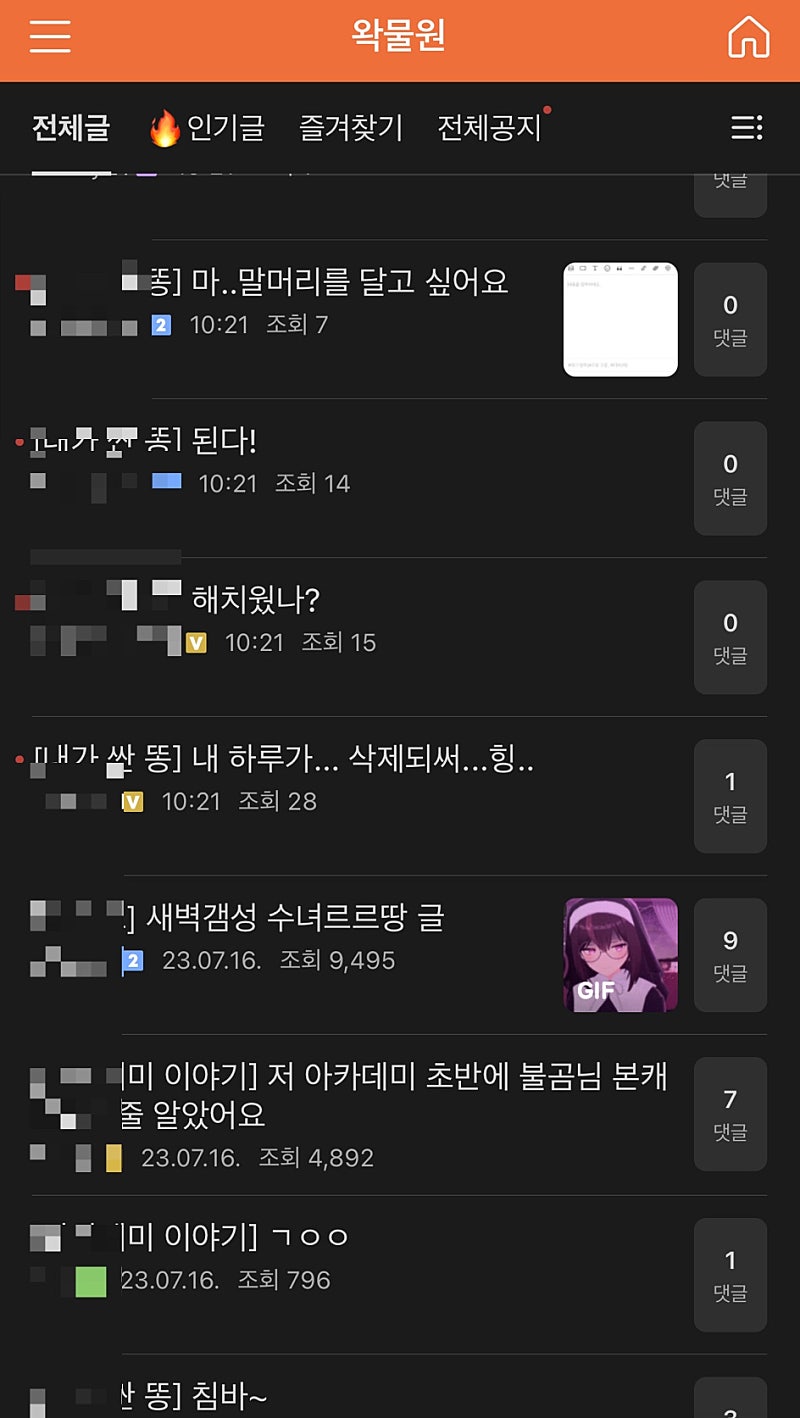View the 9 comments on 수녀르르땅 post

730,955
